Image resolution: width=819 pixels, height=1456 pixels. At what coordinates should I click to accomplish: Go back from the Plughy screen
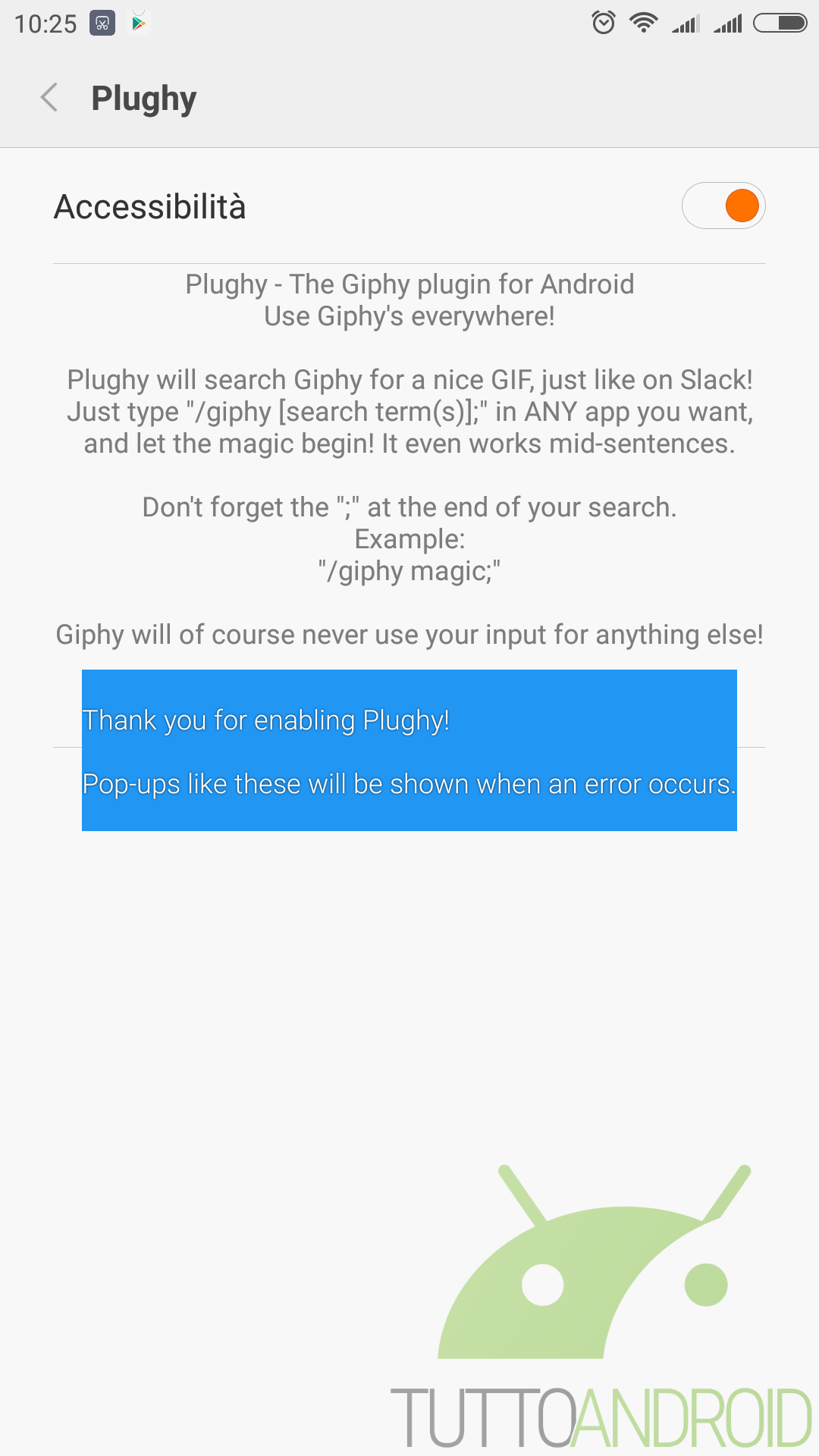(x=49, y=98)
